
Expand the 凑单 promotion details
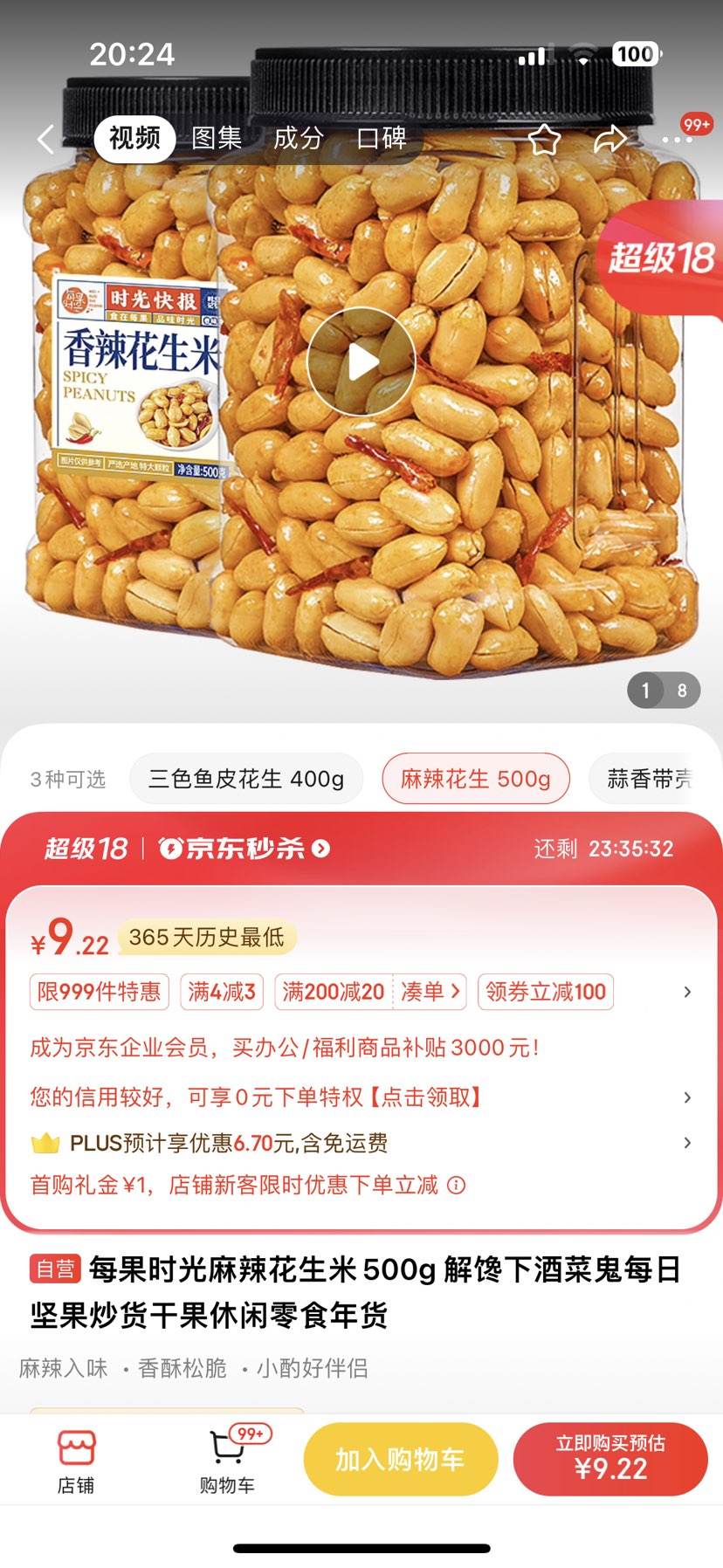[432, 992]
